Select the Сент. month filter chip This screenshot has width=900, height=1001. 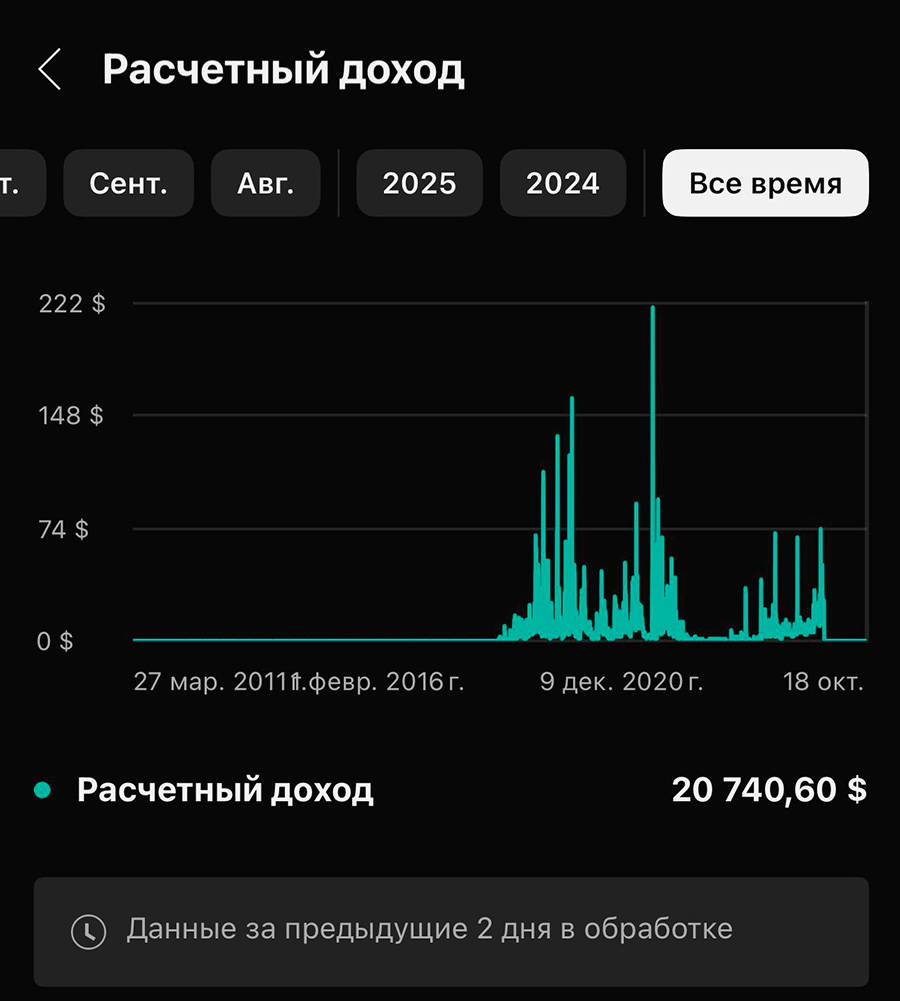pos(128,182)
